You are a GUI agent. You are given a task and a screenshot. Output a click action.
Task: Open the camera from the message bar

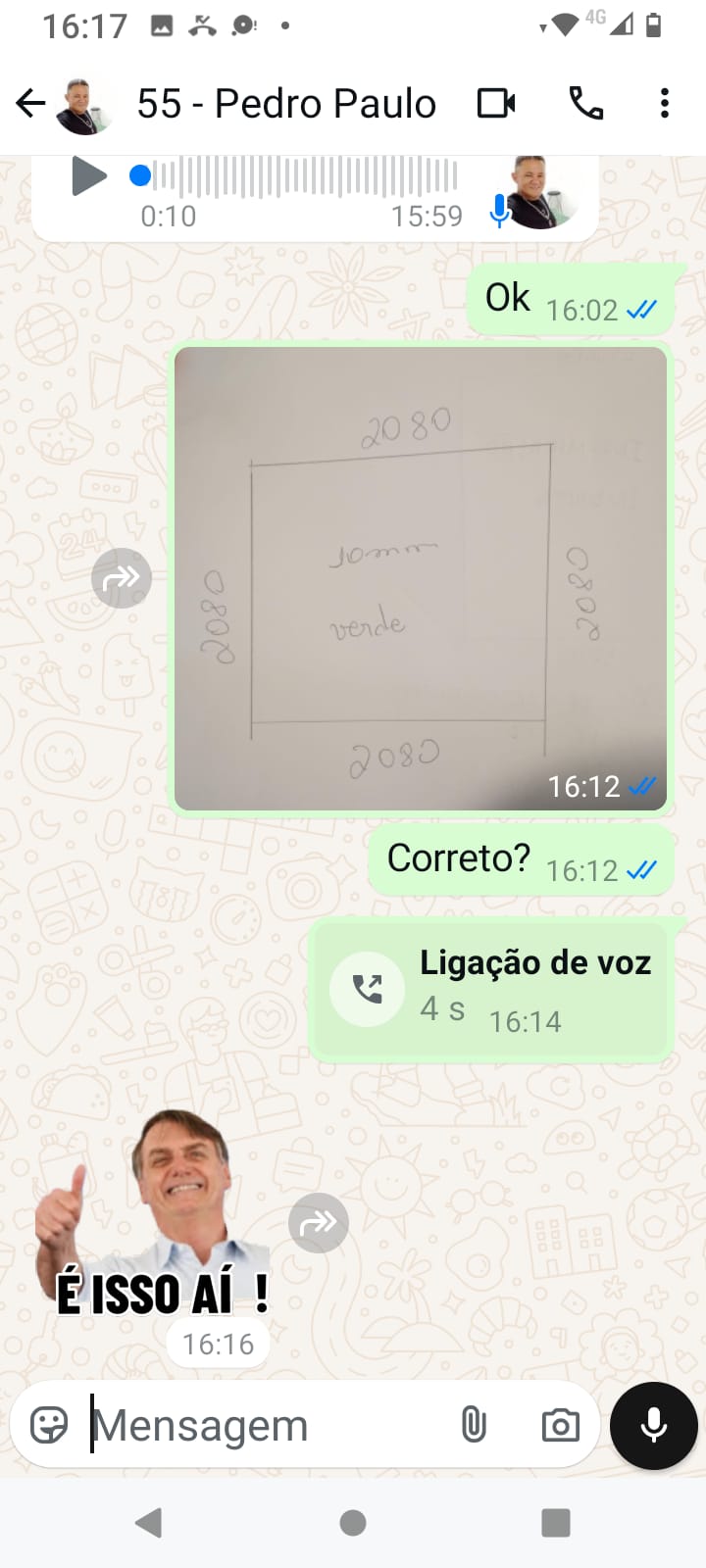561,1425
